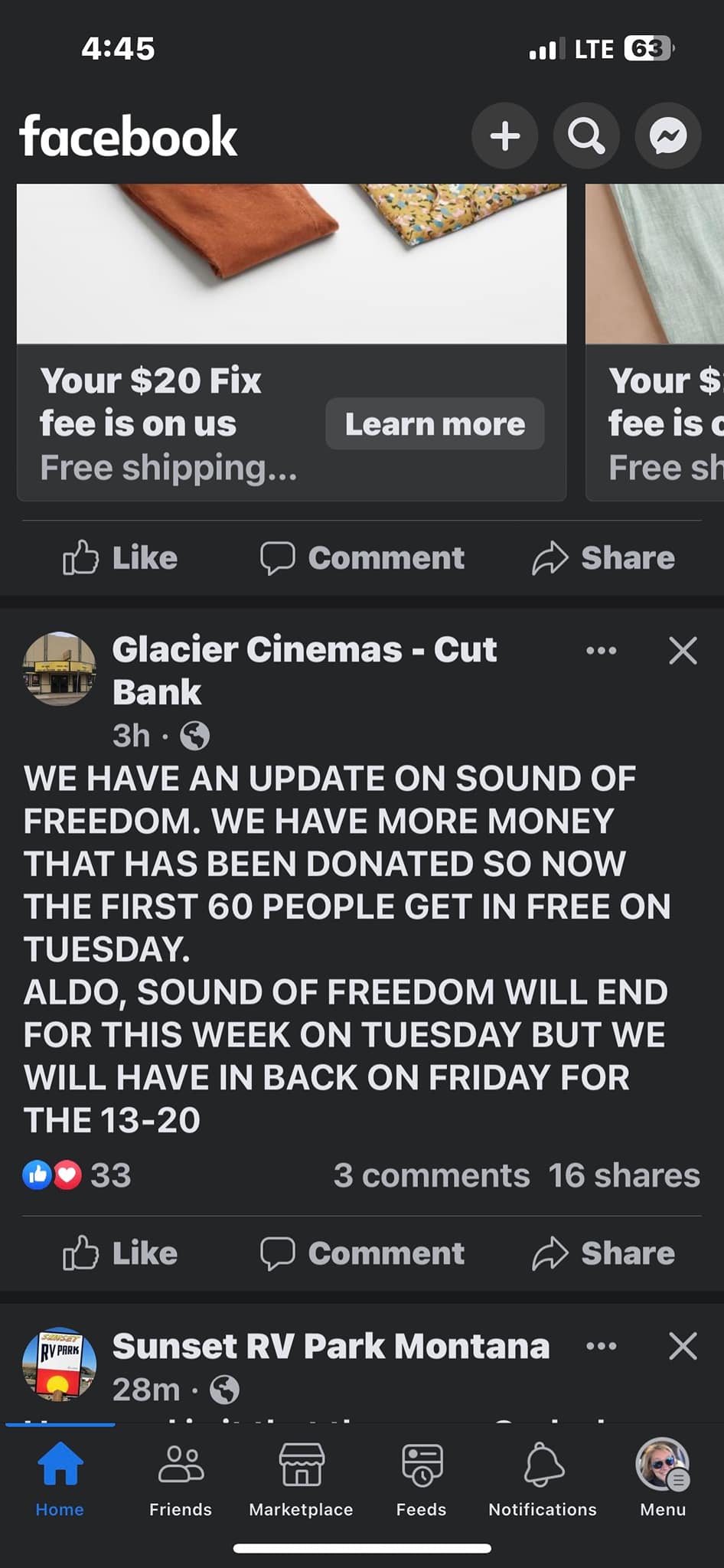Comment on the Glacier Cinemas post
This screenshot has width=724, height=1568.
[x=362, y=1253]
